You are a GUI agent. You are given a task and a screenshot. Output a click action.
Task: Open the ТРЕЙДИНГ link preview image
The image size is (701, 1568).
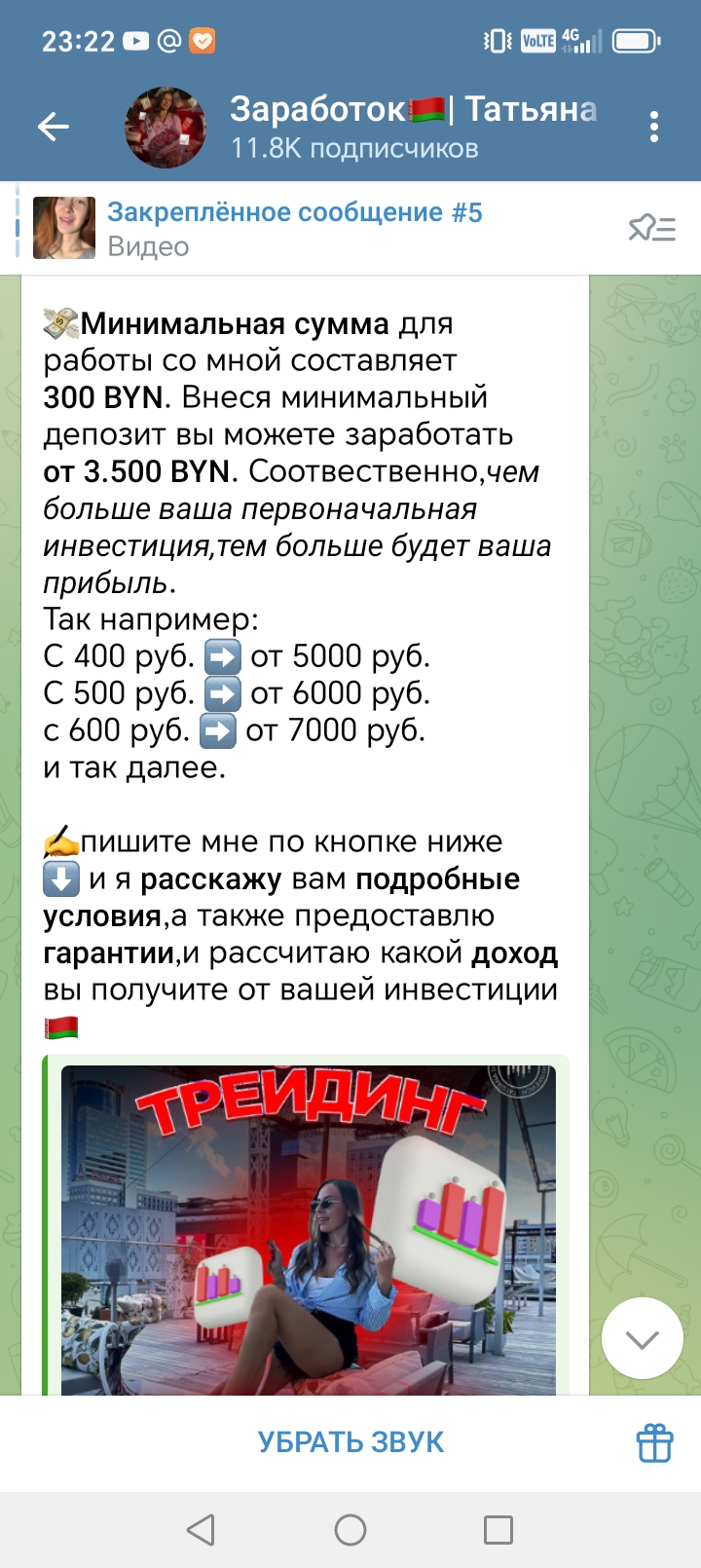[308, 1229]
